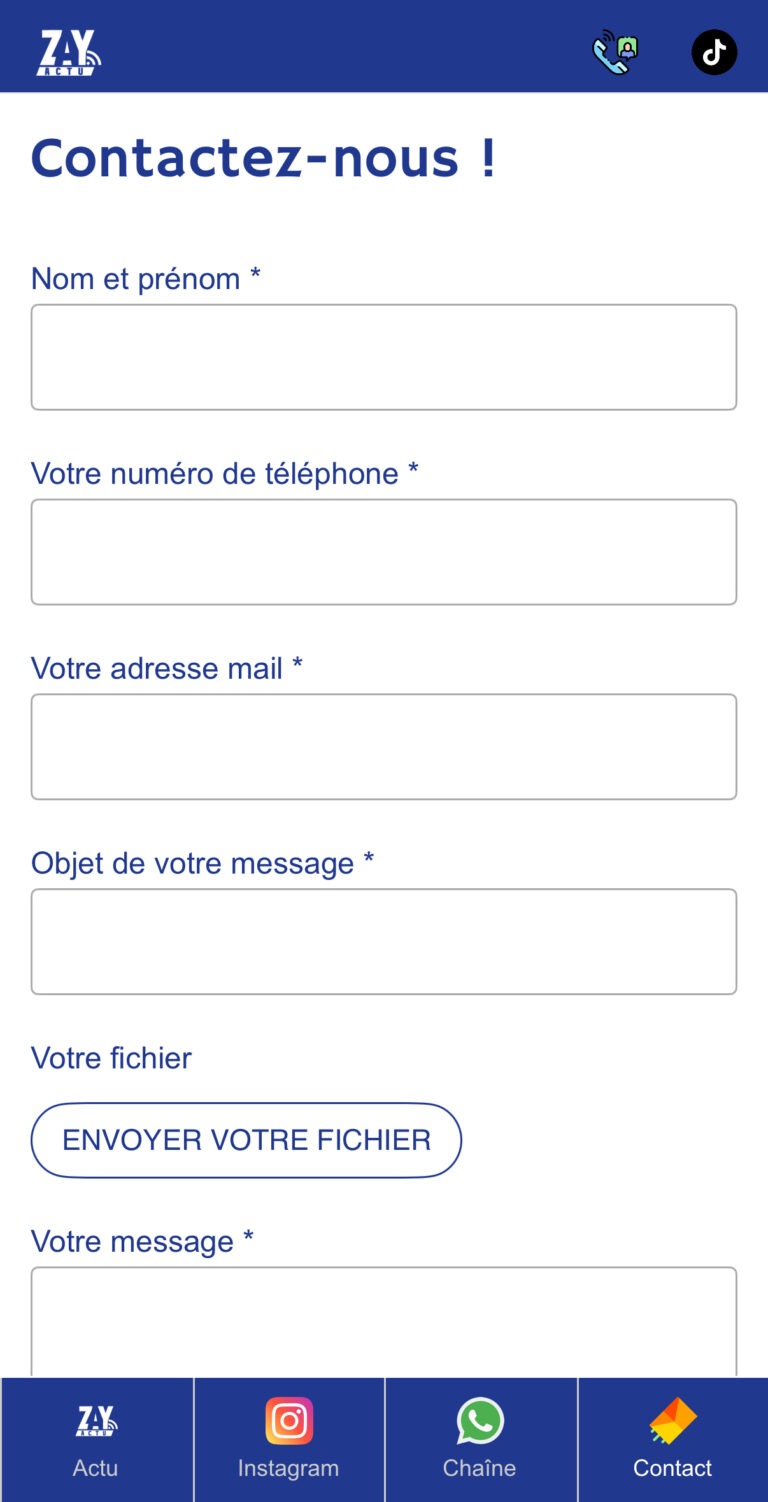
Task: Open the Instagram tab
Action: coord(289,1440)
